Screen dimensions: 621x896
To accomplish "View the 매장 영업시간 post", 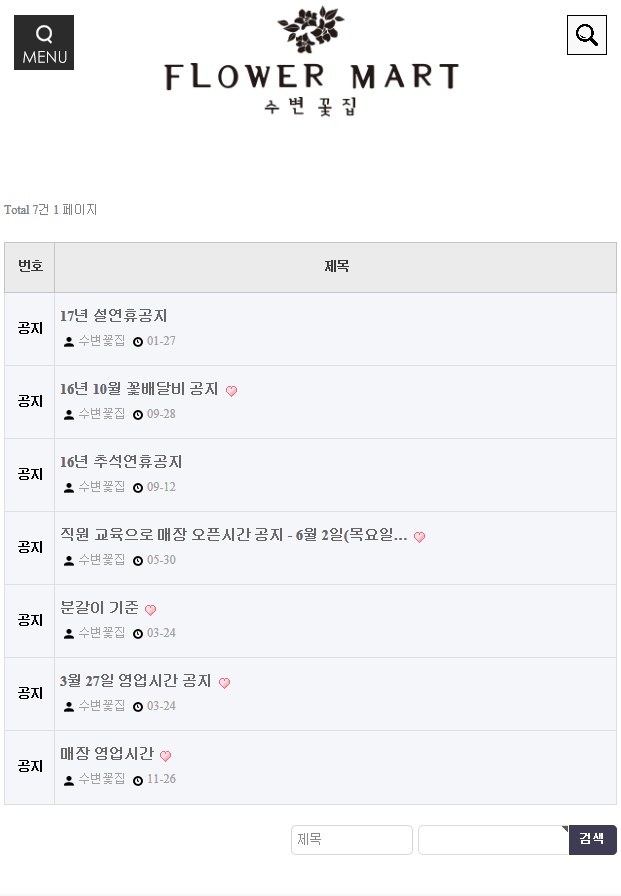I will [107, 754].
